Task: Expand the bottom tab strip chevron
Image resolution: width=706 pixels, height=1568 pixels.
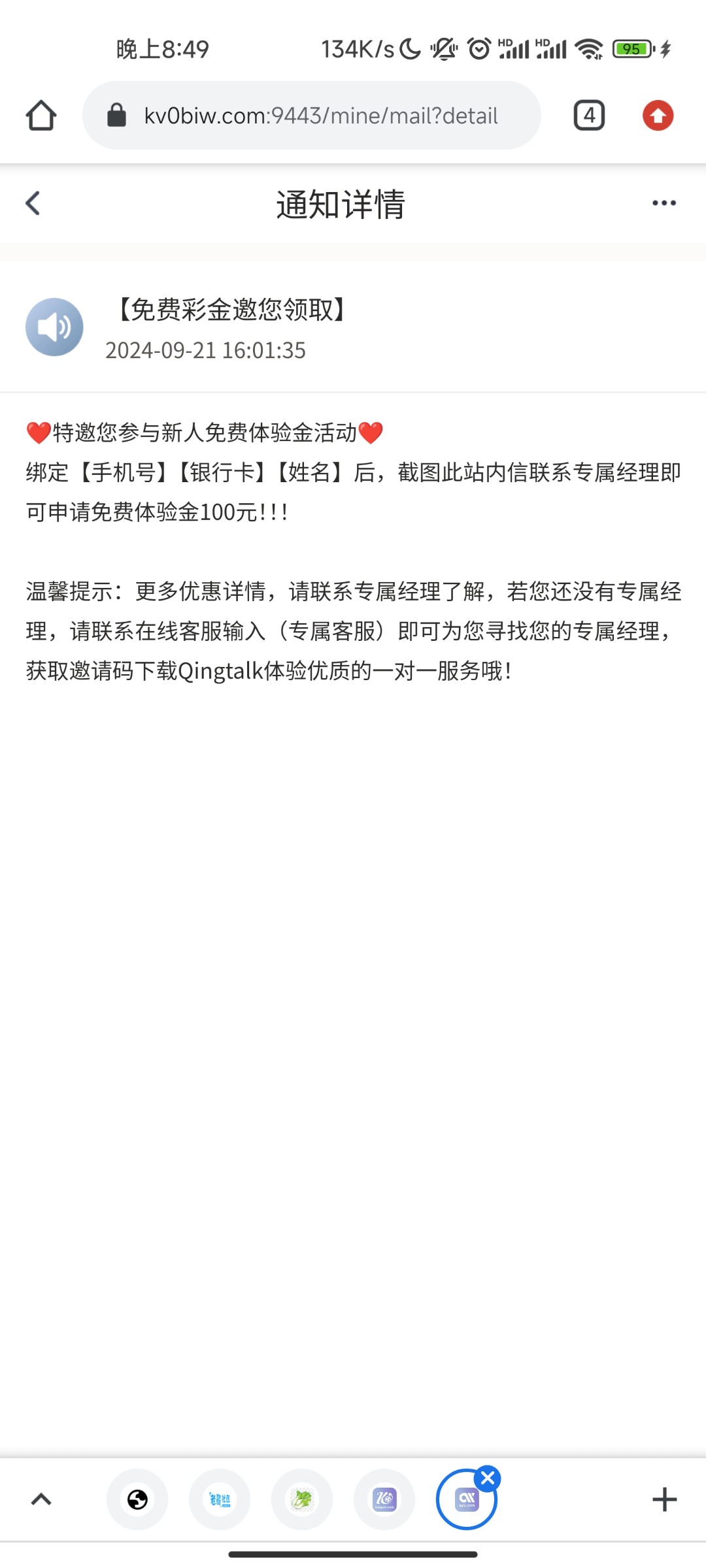Action: tap(41, 1499)
